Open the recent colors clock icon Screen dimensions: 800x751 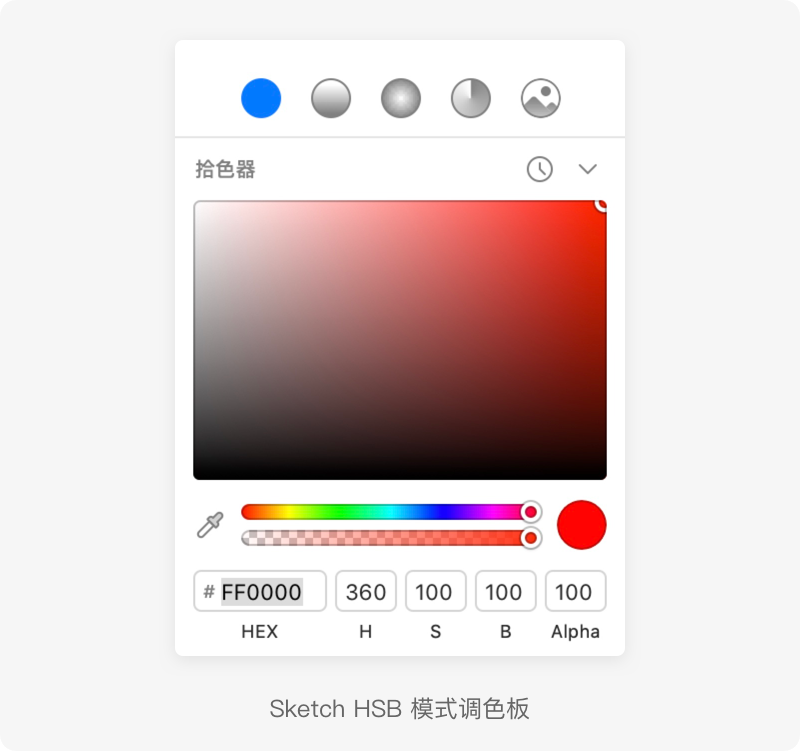[540, 169]
